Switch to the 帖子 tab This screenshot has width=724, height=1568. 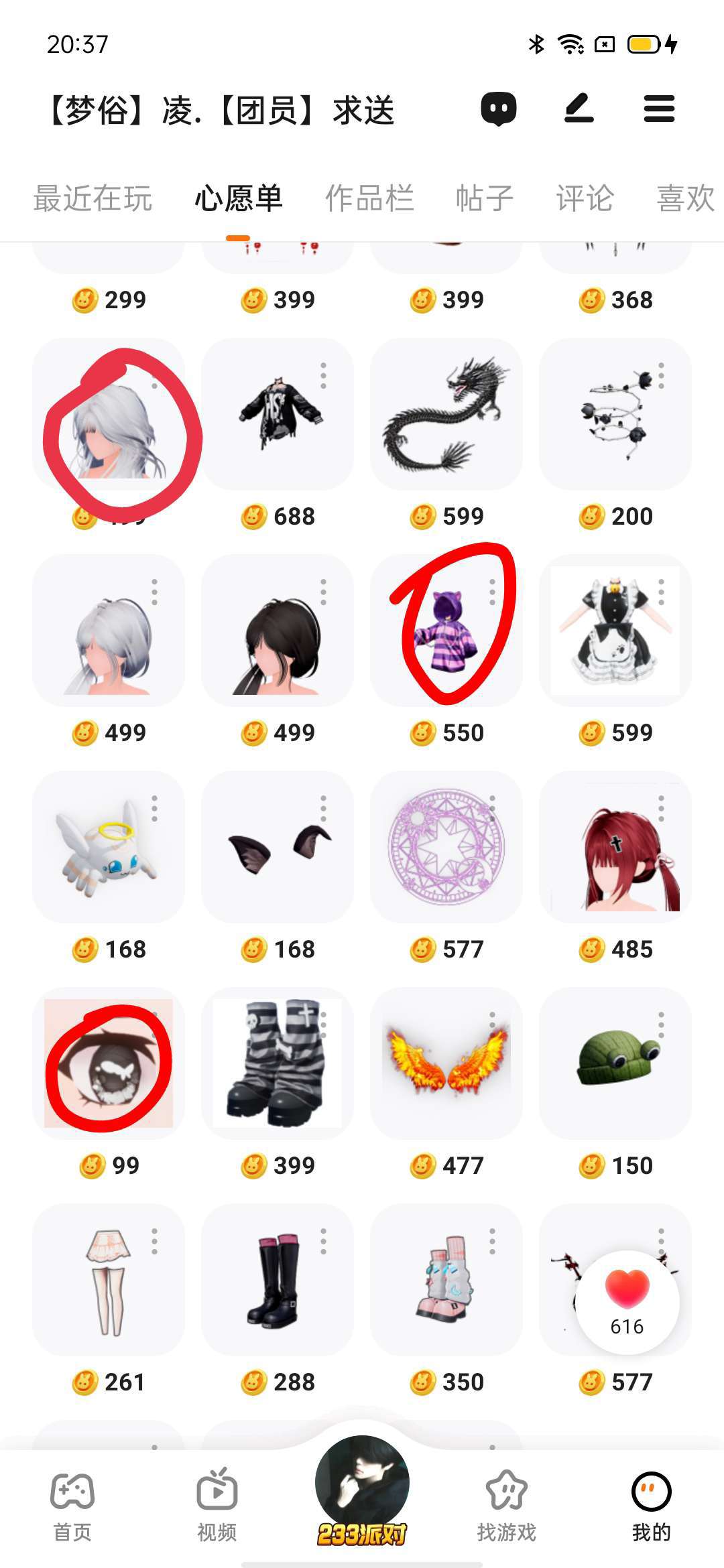click(x=484, y=198)
